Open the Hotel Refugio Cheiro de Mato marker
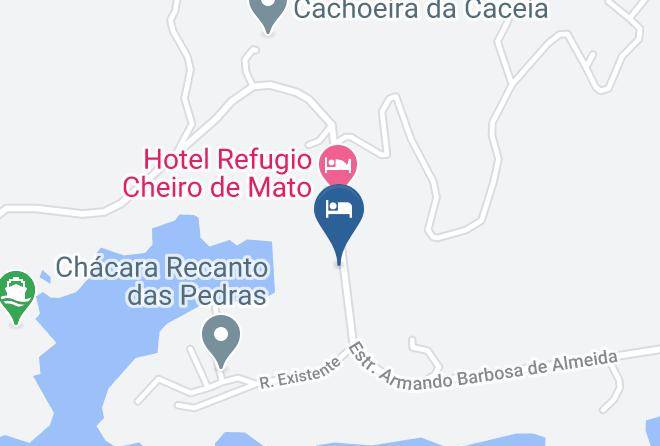660x446 pixels. (x=338, y=161)
